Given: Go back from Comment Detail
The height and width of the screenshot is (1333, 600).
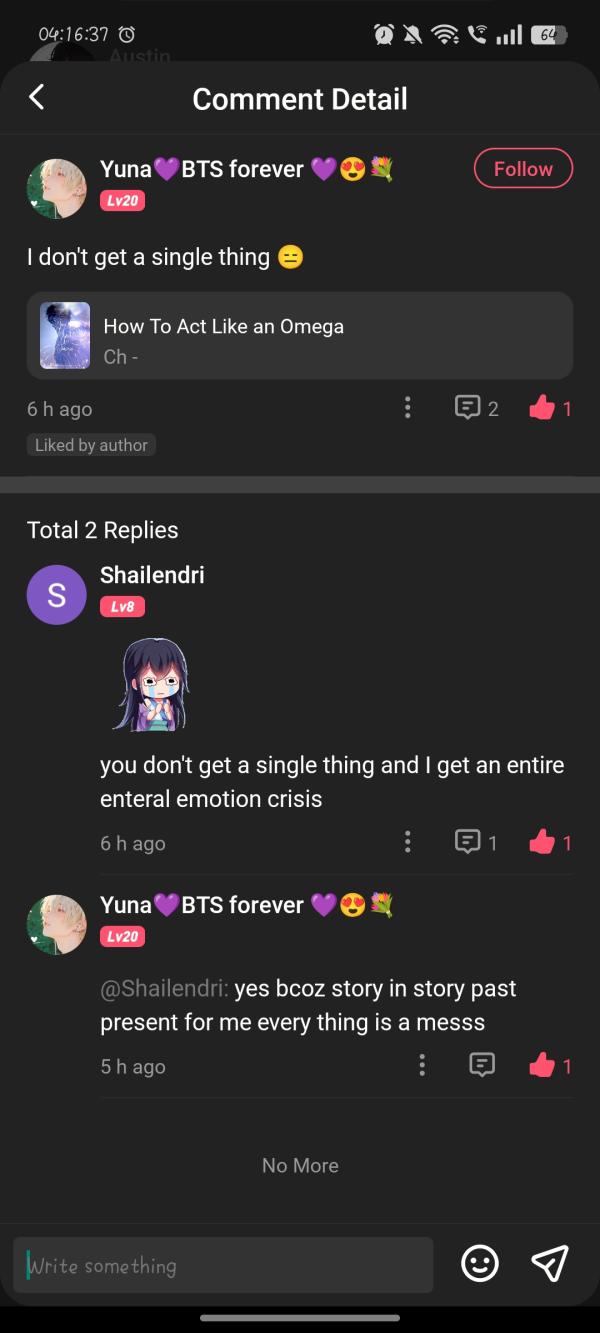Looking at the screenshot, I should 37,97.
